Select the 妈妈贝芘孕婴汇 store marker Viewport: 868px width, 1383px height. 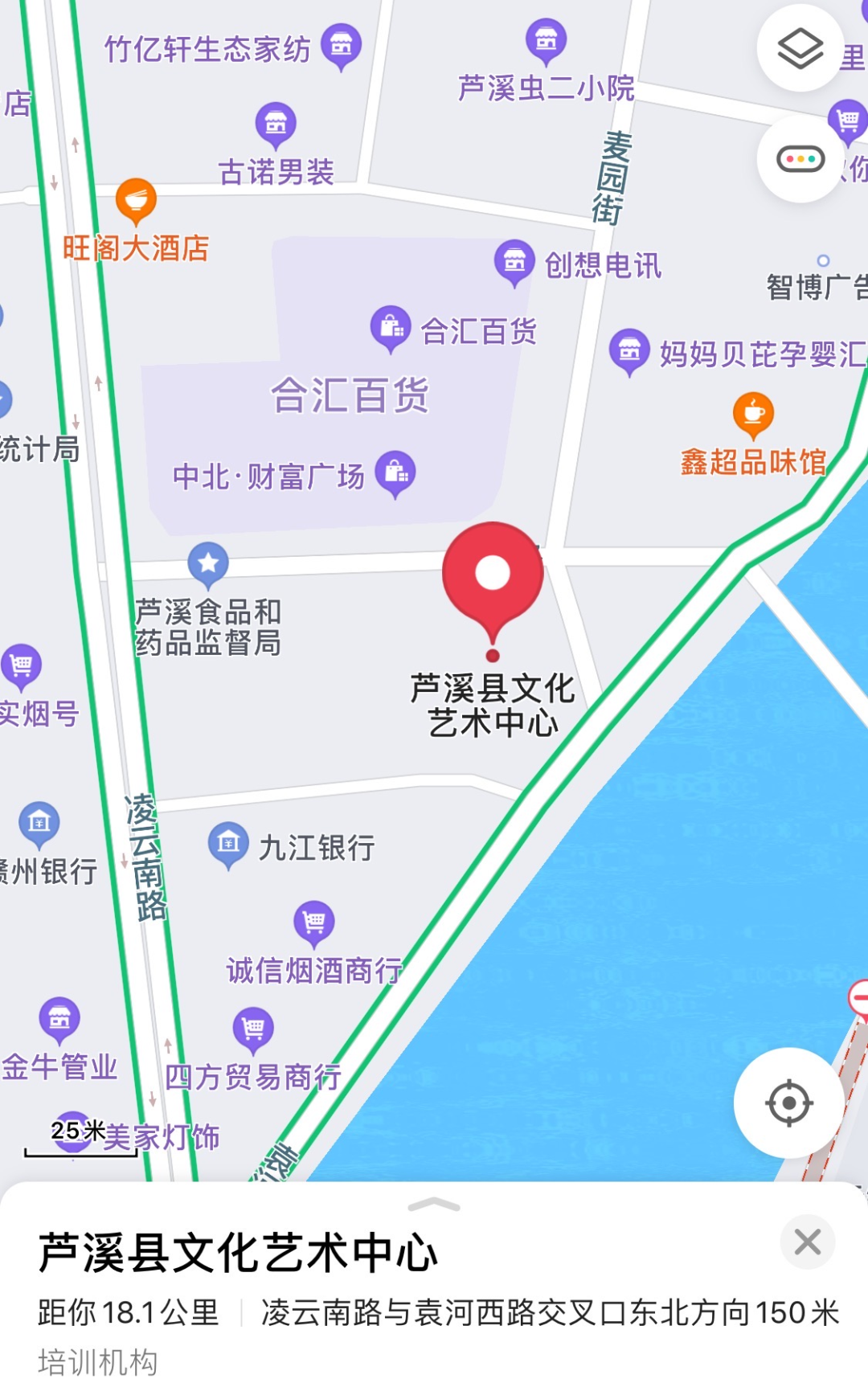coord(629,349)
